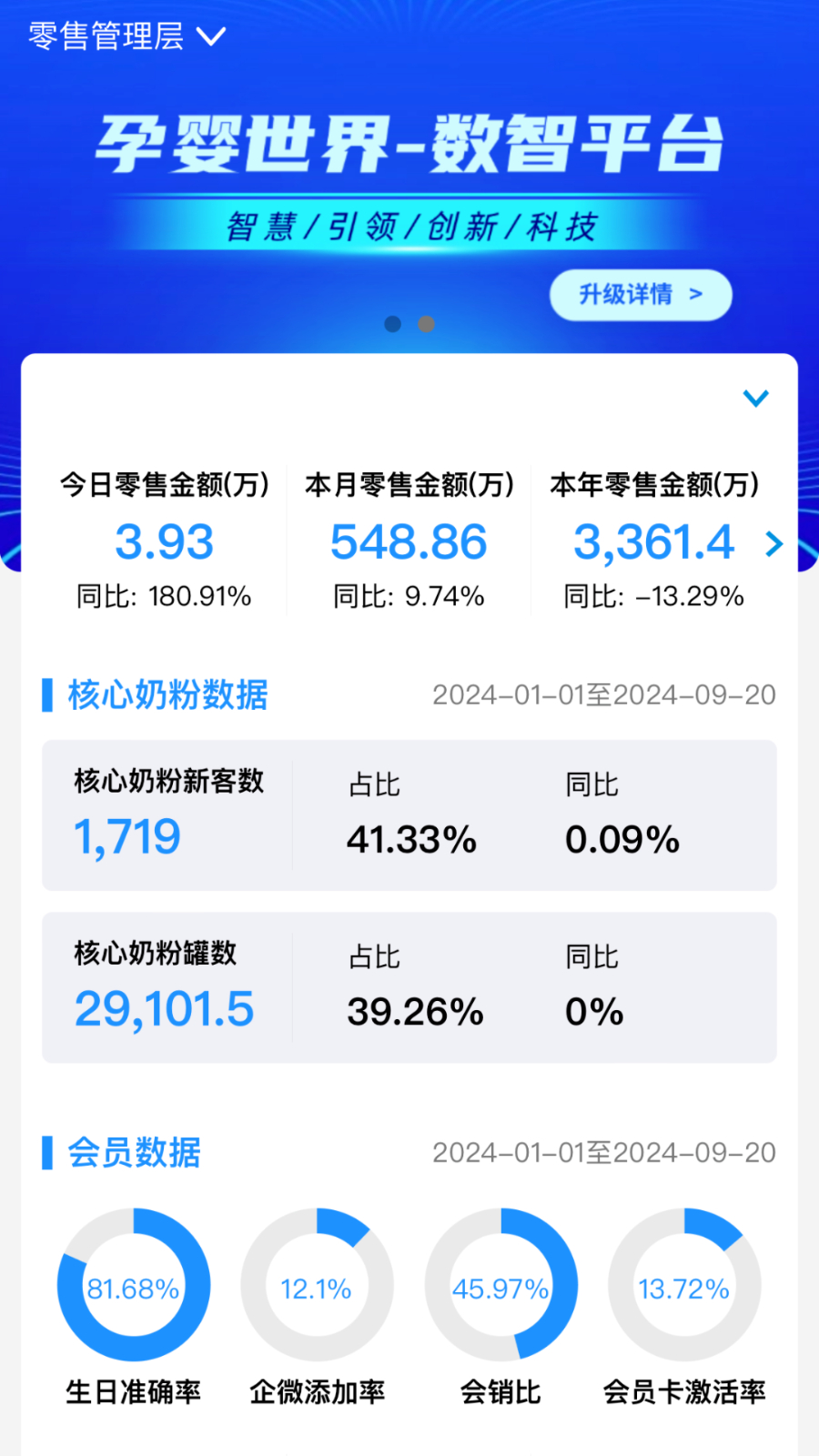Tap the 今日零售金额 figure 3.93

pyautogui.click(x=164, y=541)
